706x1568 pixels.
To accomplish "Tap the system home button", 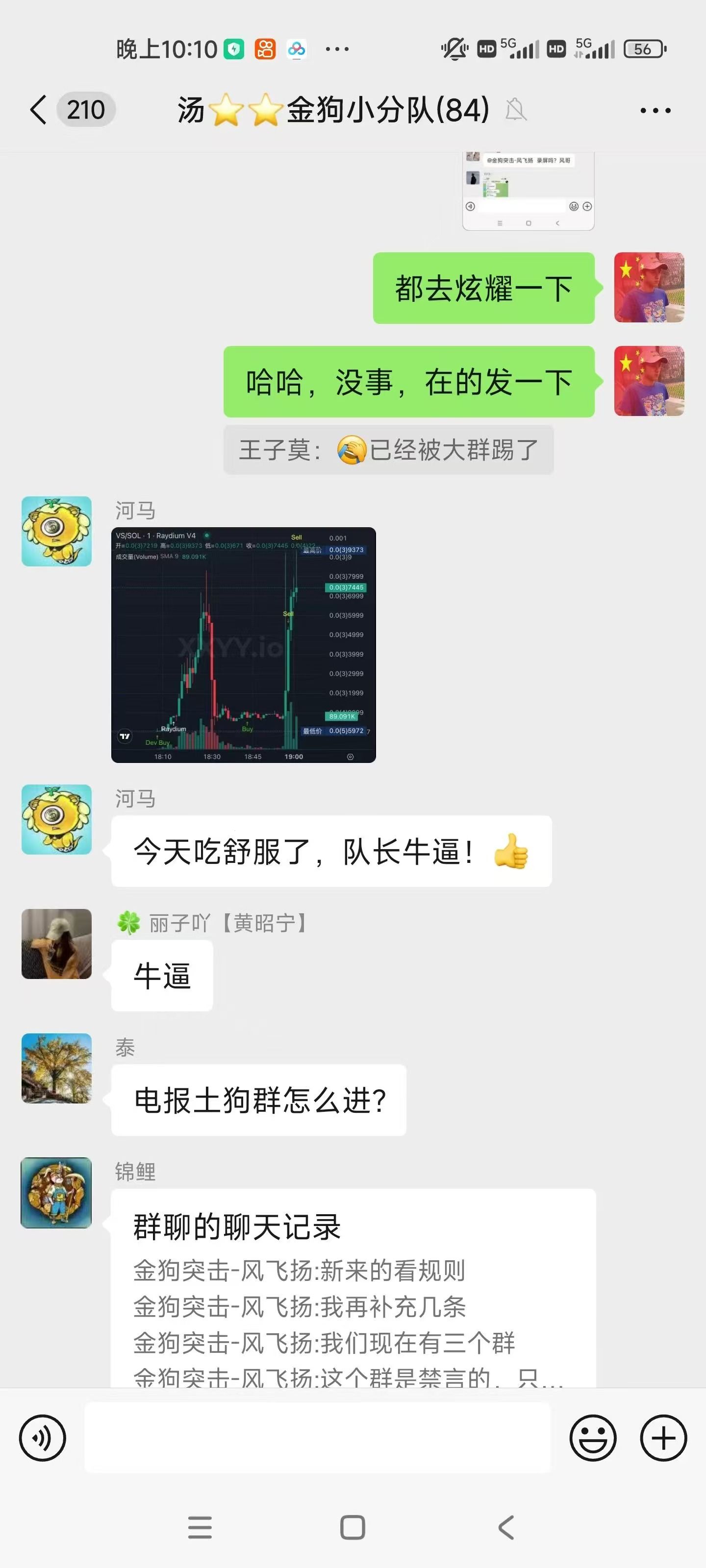I will (x=352, y=1527).
